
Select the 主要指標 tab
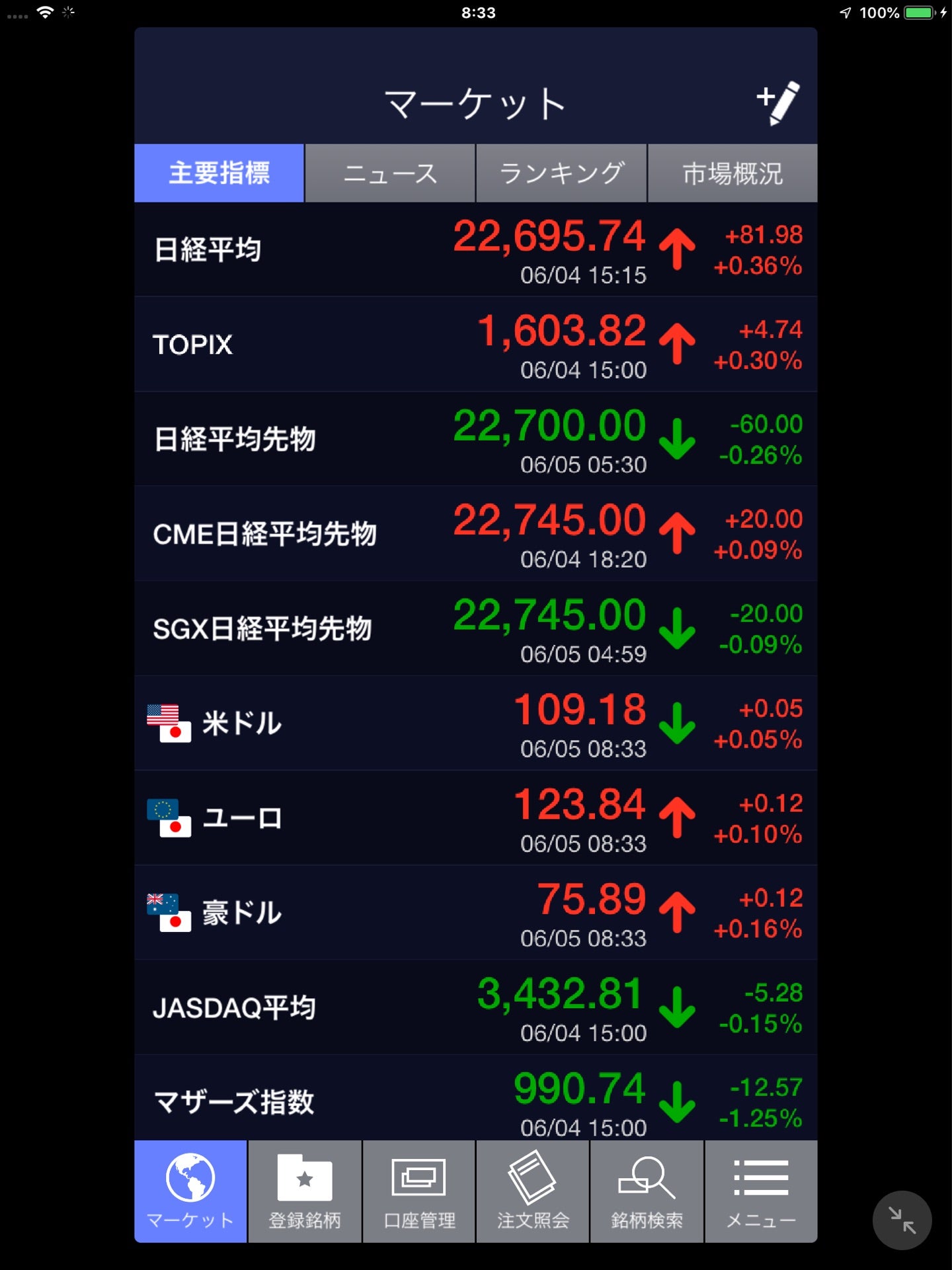point(219,173)
